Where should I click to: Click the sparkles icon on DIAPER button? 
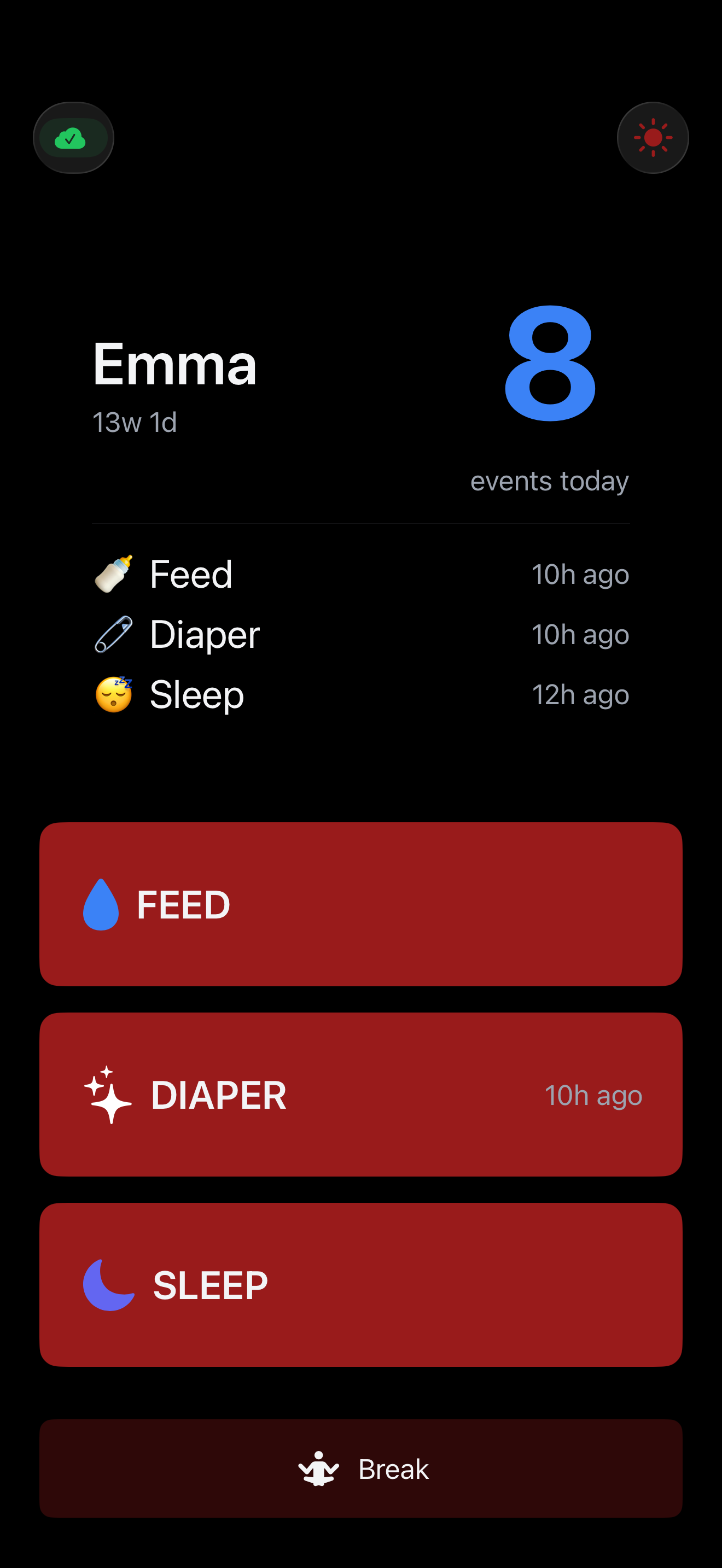[x=108, y=1095]
